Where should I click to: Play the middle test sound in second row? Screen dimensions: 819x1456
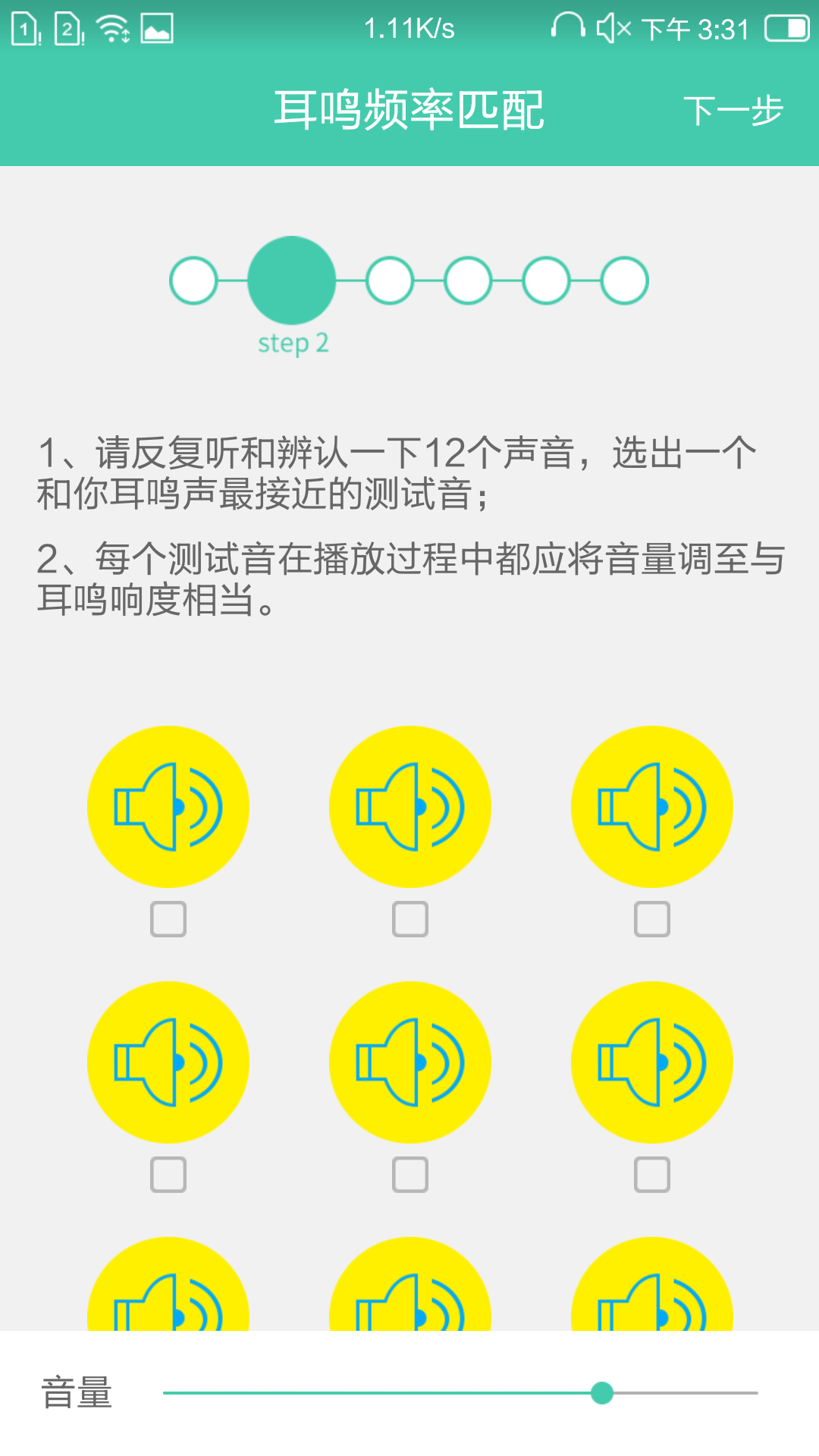pos(410,1062)
